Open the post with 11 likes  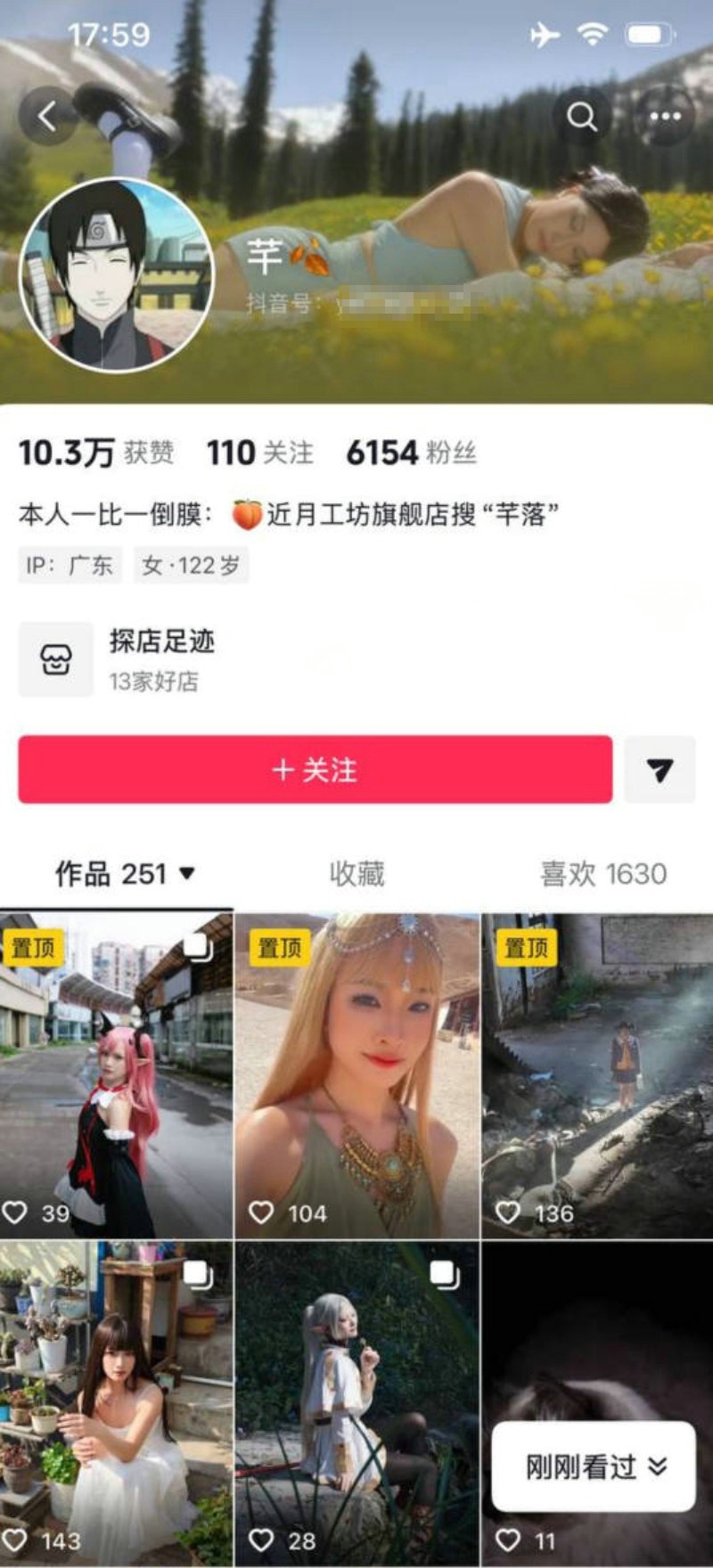(x=597, y=1336)
